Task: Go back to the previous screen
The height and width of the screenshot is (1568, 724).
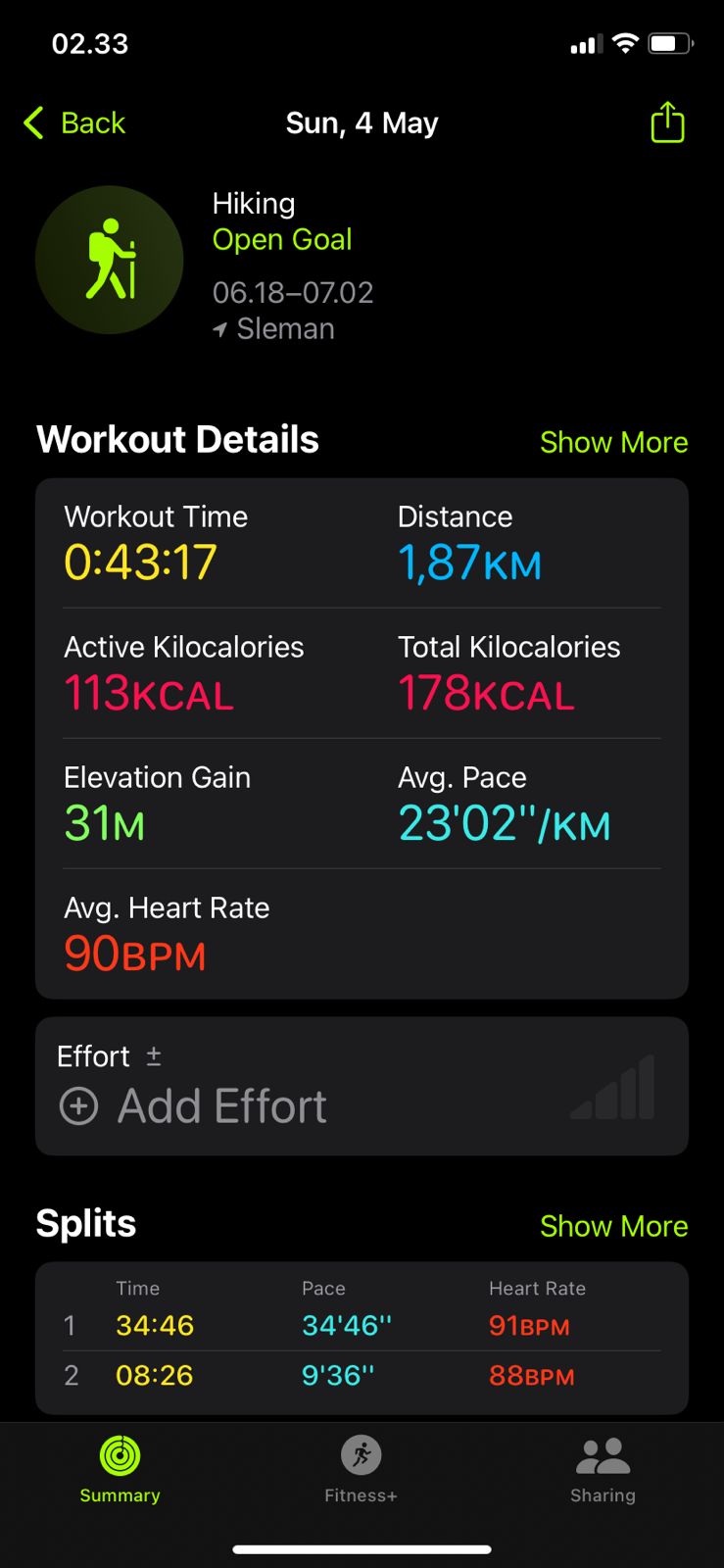Action: (74, 123)
